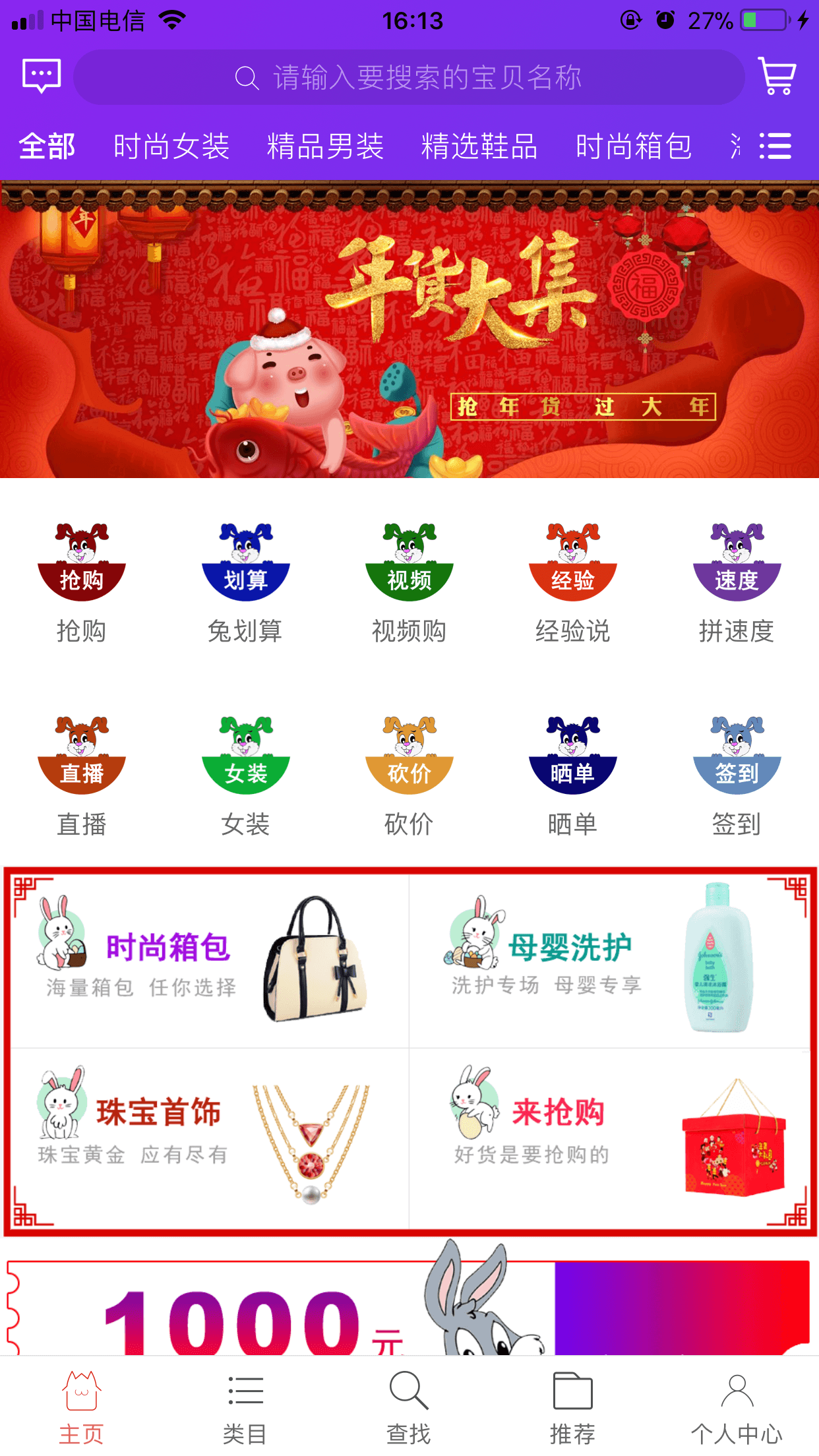Open the messages chat icon

point(42,76)
